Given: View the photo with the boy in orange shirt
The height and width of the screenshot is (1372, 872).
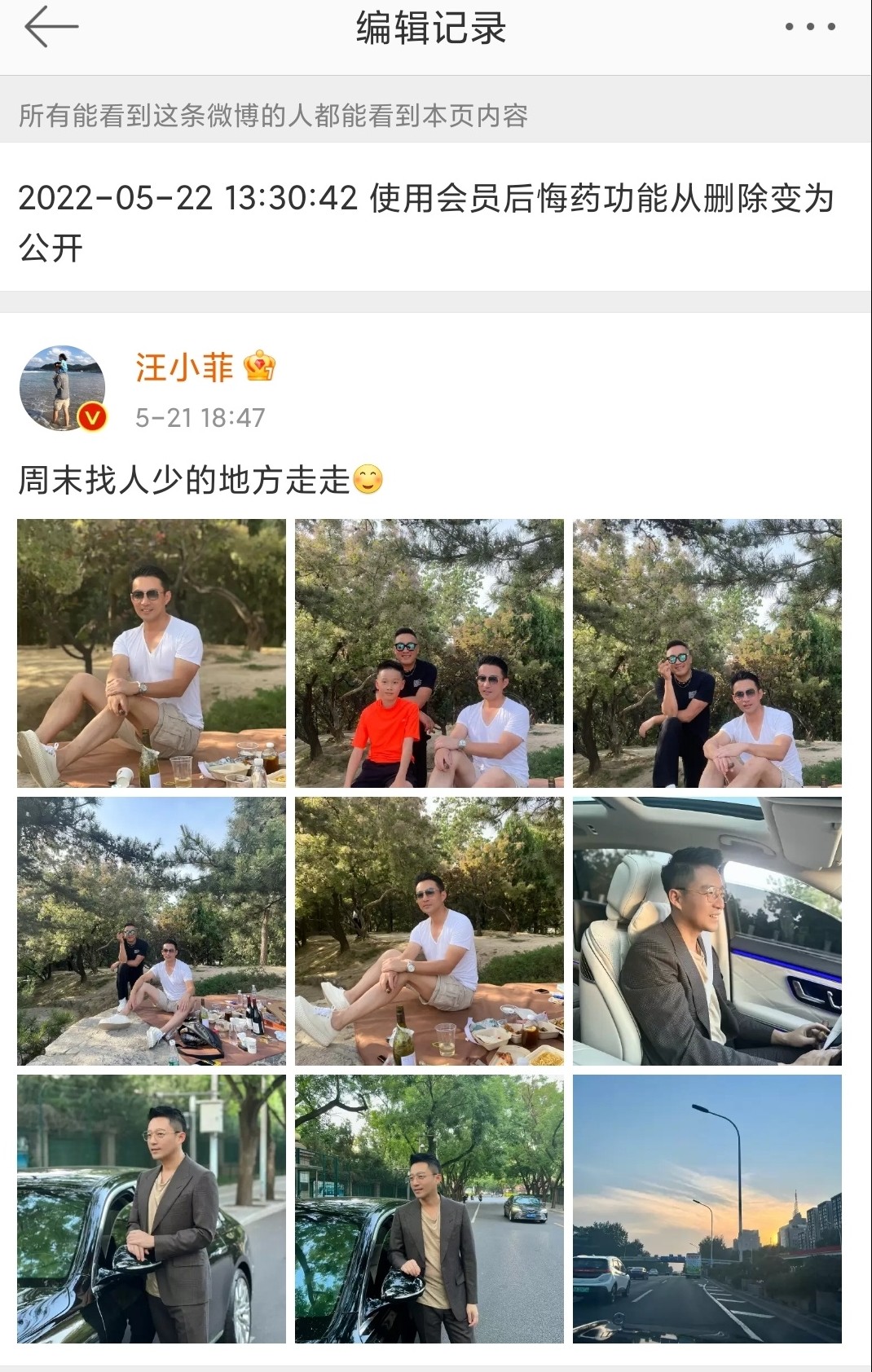Looking at the screenshot, I should 429,653.
